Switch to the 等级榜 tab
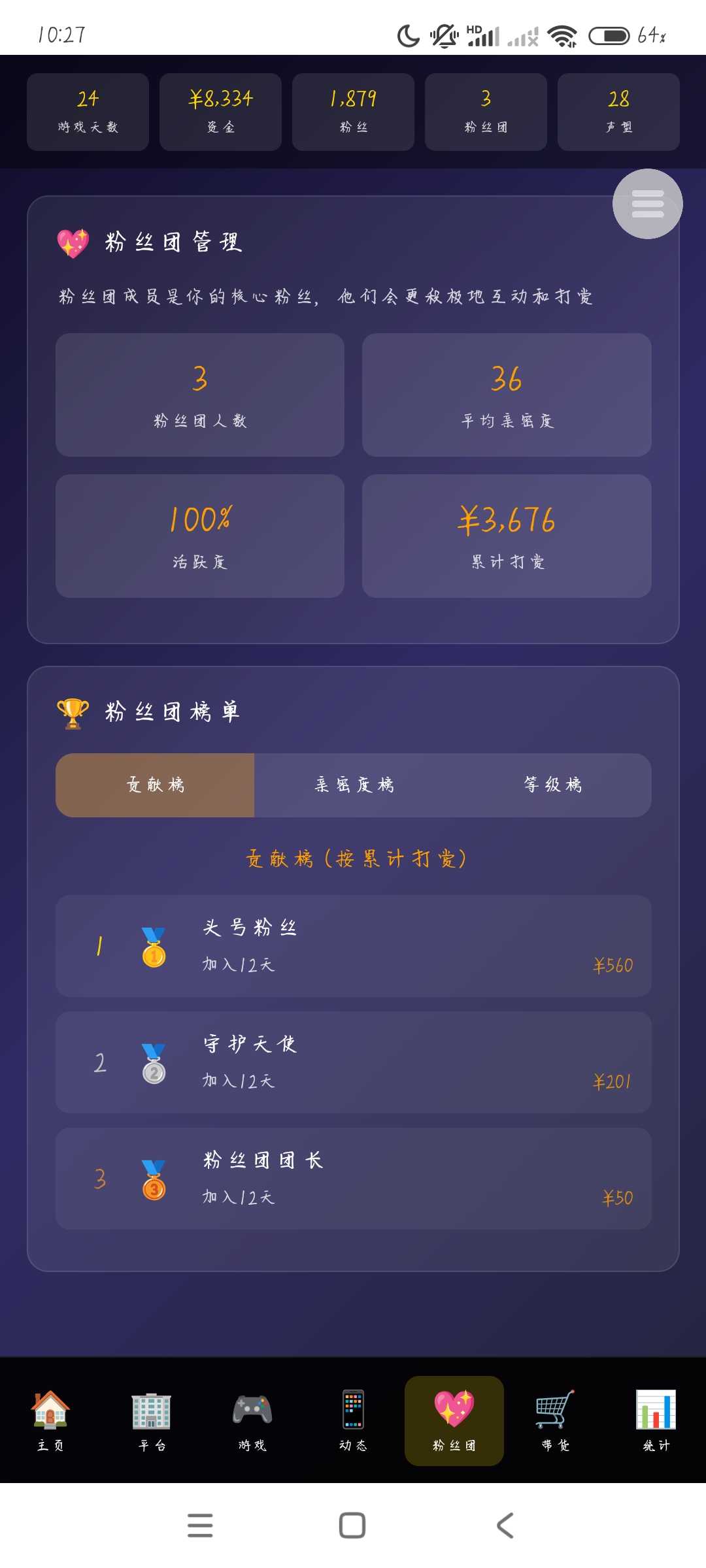The height and width of the screenshot is (1568, 706). pos(553,785)
